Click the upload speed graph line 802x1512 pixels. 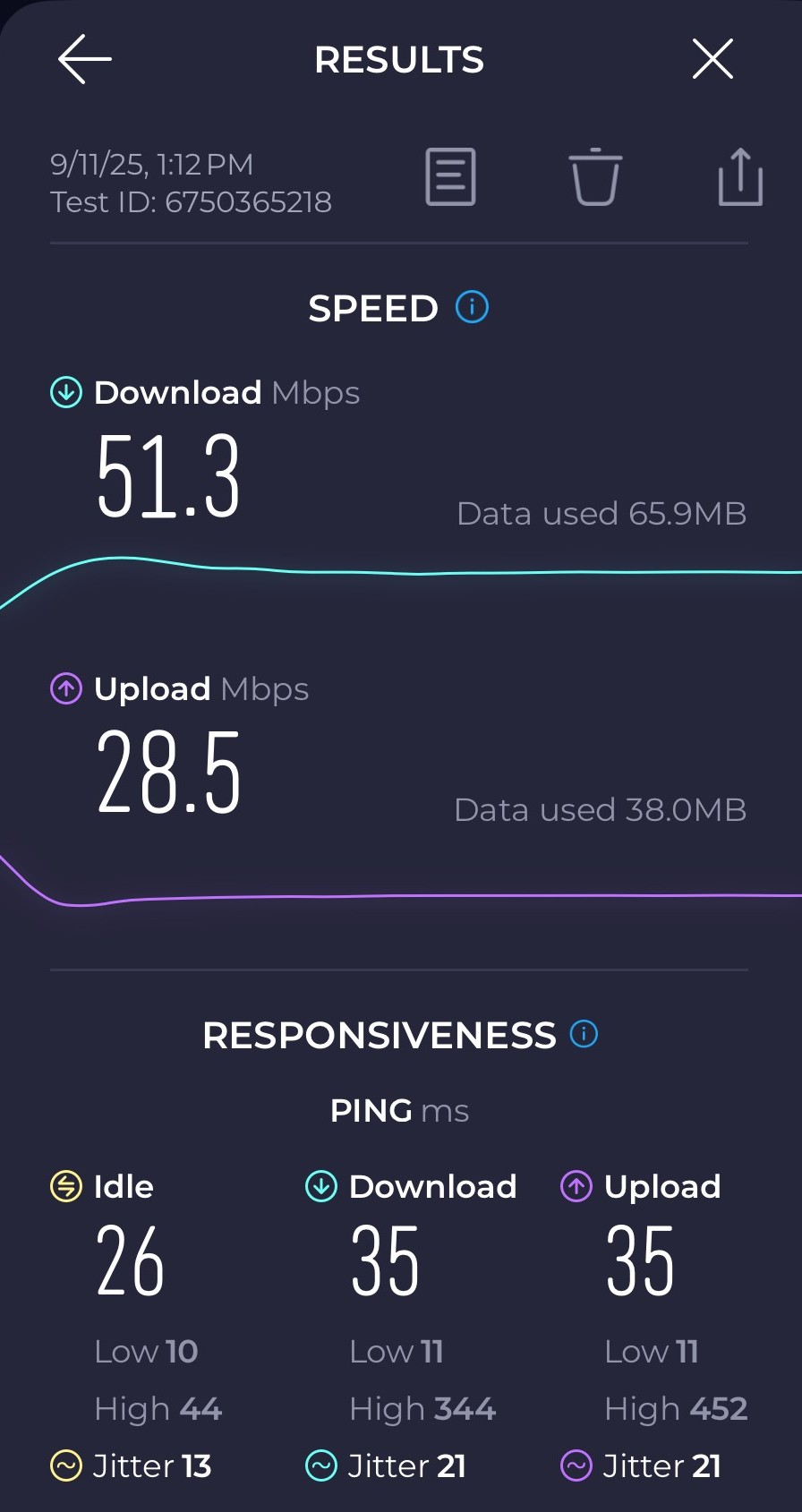[x=403, y=895]
